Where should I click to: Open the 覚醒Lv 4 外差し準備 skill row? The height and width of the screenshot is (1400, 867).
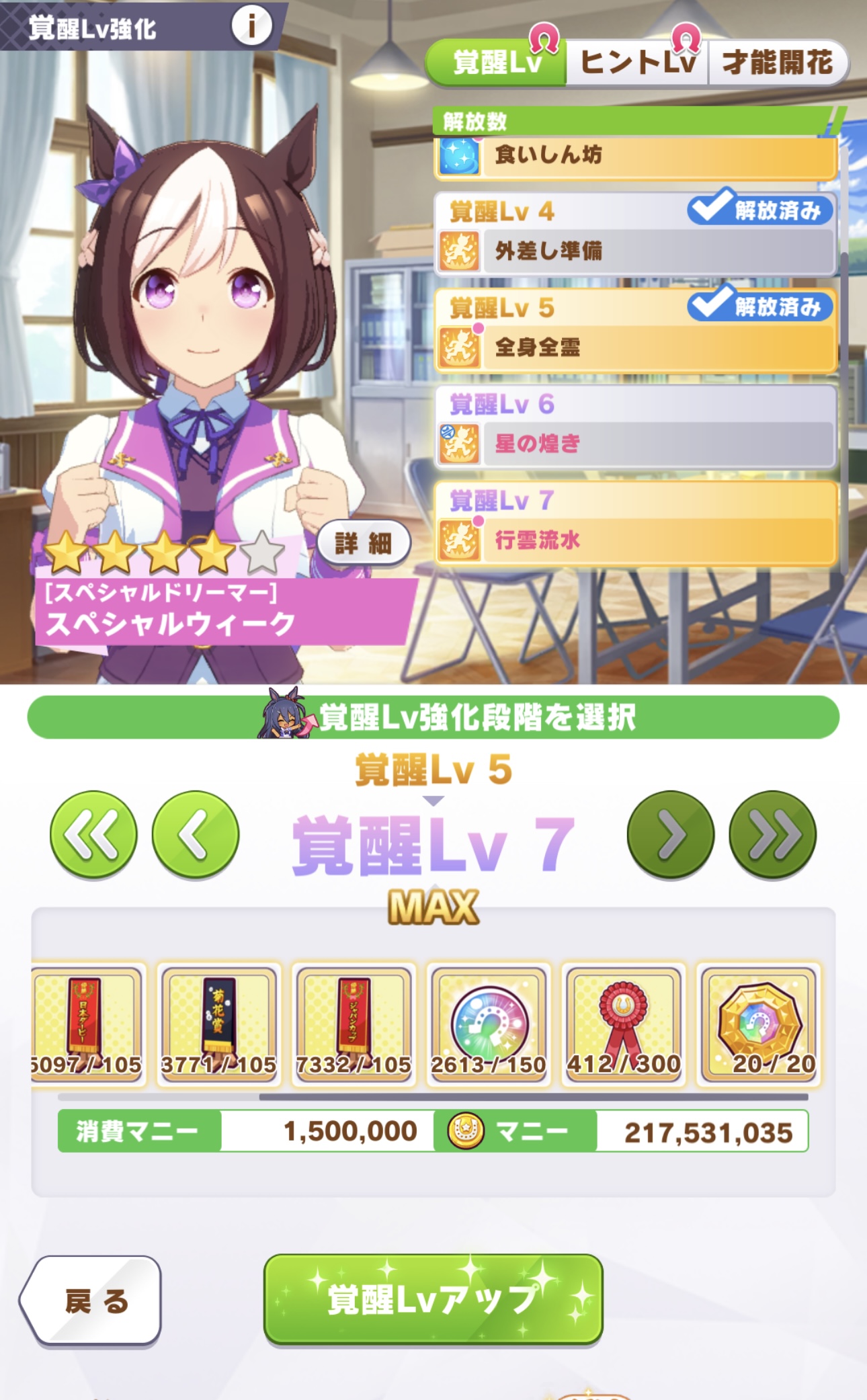pos(635,234)
